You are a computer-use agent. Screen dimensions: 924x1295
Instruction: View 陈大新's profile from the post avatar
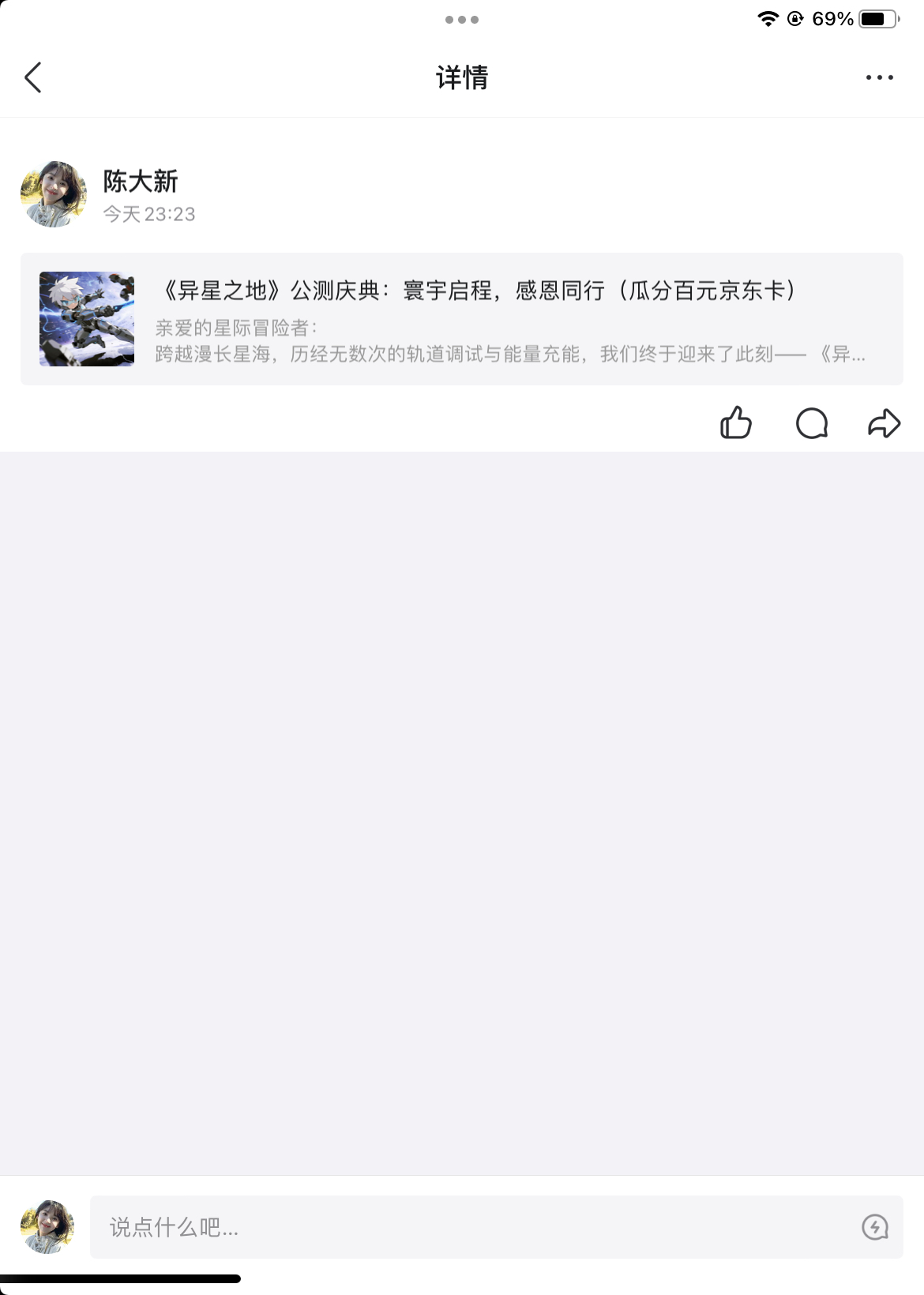tap(54, 194)
